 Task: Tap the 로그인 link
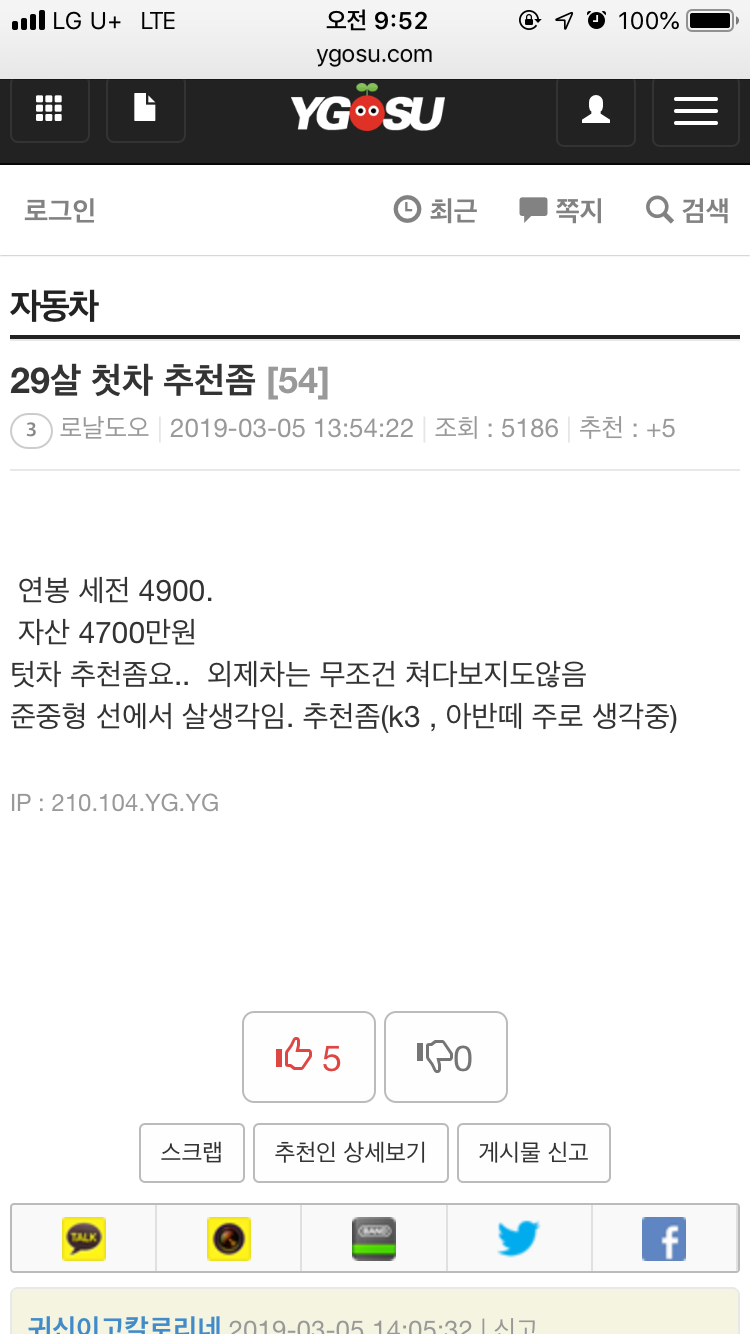60,210
